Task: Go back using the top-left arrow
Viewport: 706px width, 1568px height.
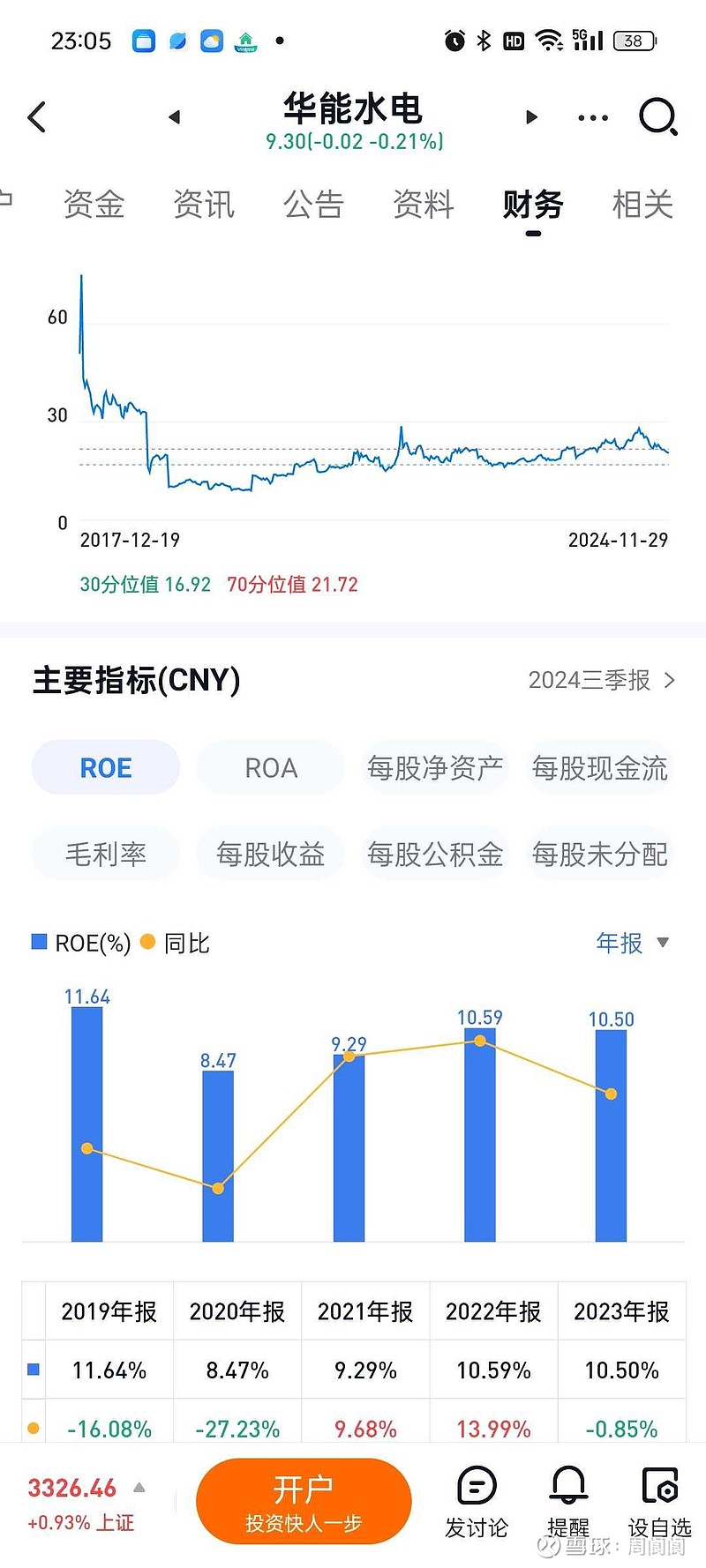Action: pyautogui.click(x=37, y=116)
